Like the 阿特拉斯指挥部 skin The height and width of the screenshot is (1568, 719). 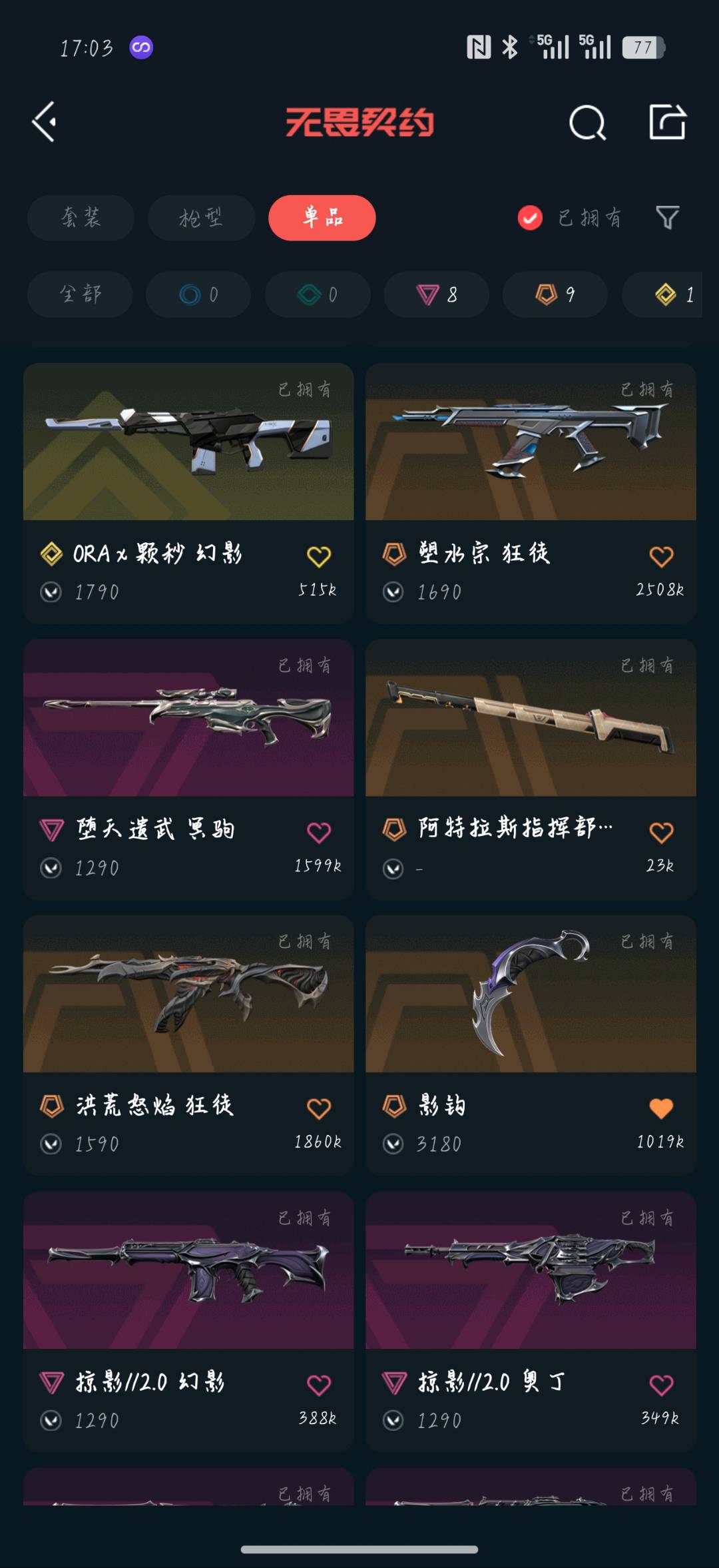661,832
